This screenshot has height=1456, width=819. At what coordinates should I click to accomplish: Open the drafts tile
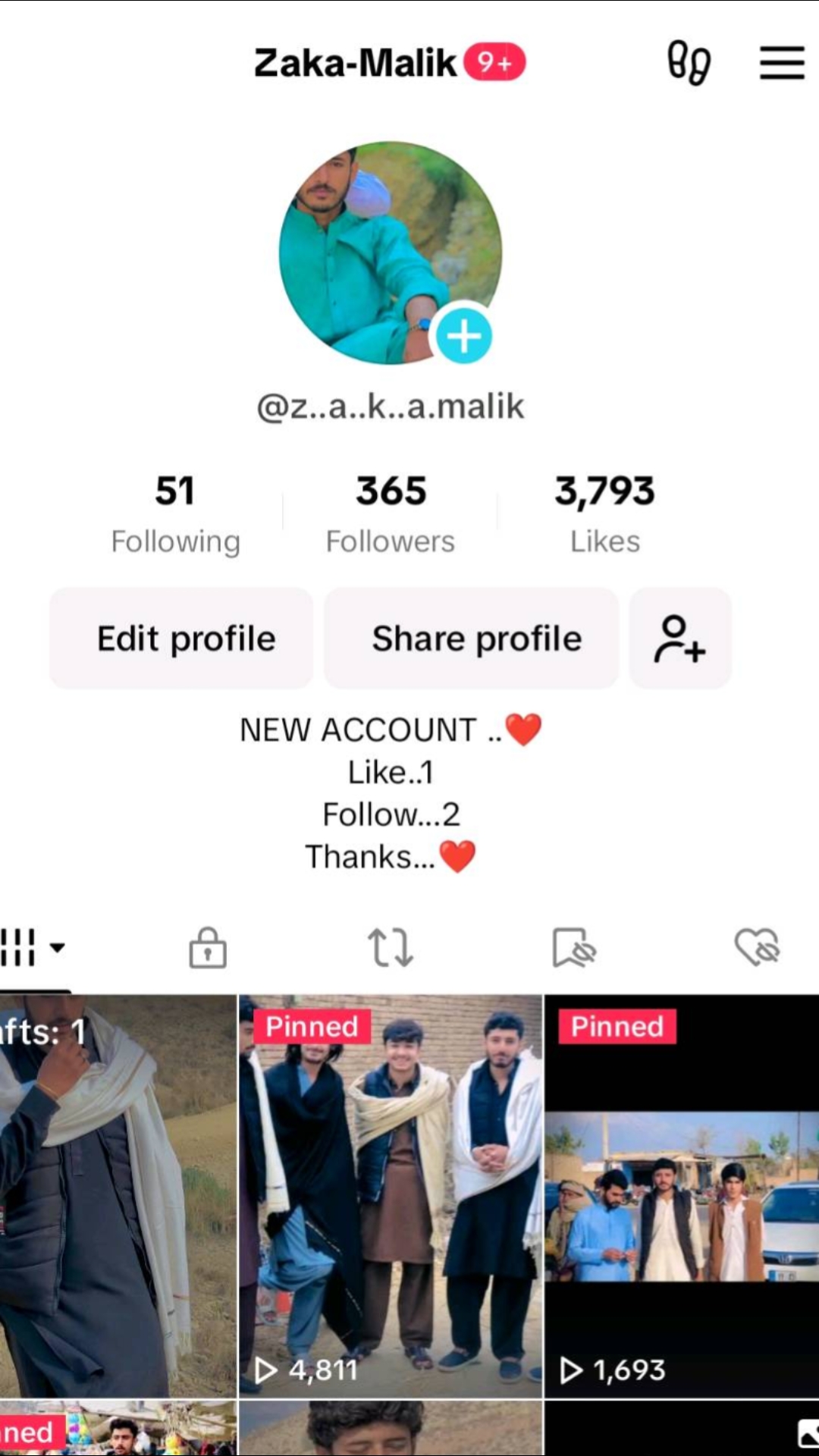pyautogui.click(x=118, y=1195)
